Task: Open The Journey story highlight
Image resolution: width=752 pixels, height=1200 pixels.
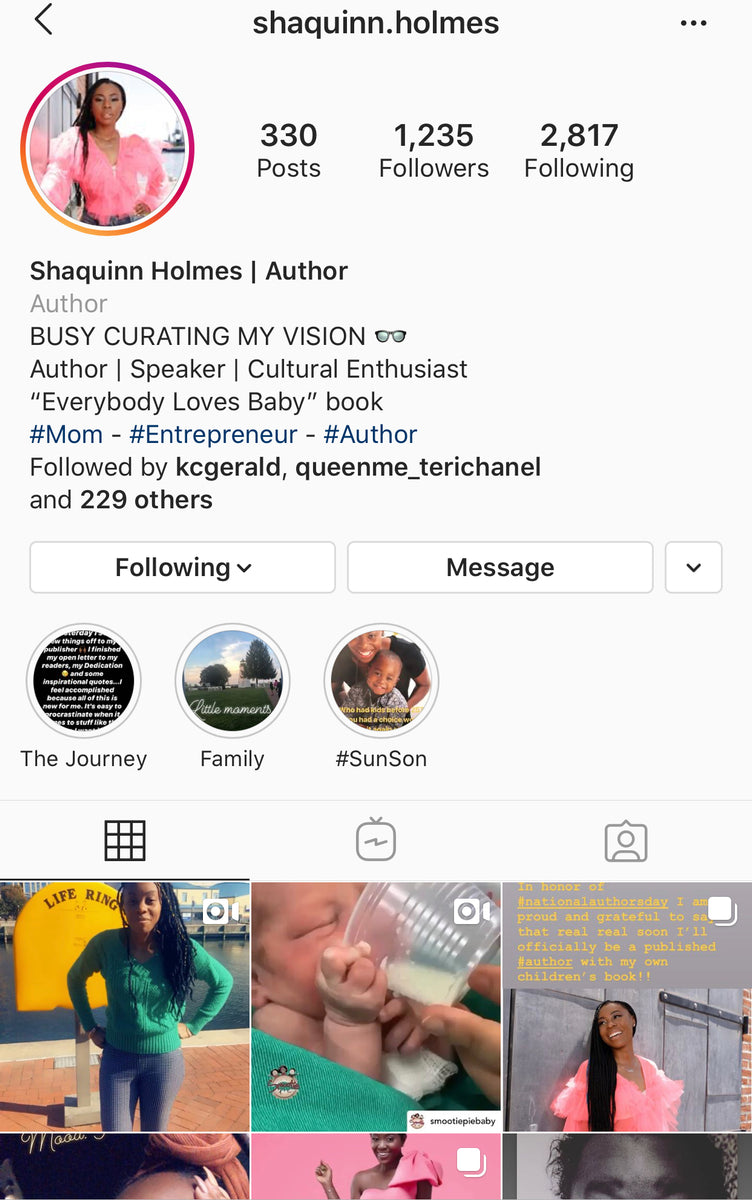Action: (x=84, y=682)
